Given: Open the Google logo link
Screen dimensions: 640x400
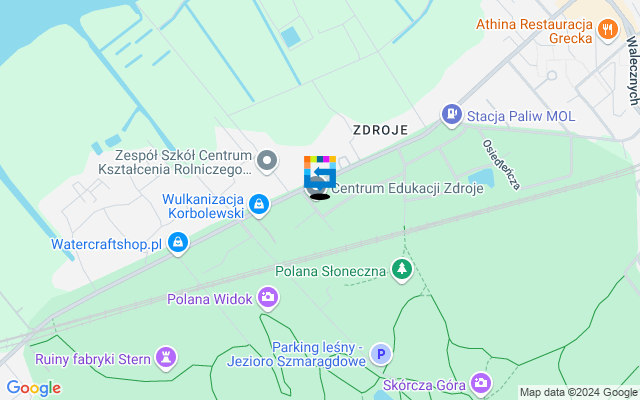Looking at the screenshot, I should tap(33, 388).
